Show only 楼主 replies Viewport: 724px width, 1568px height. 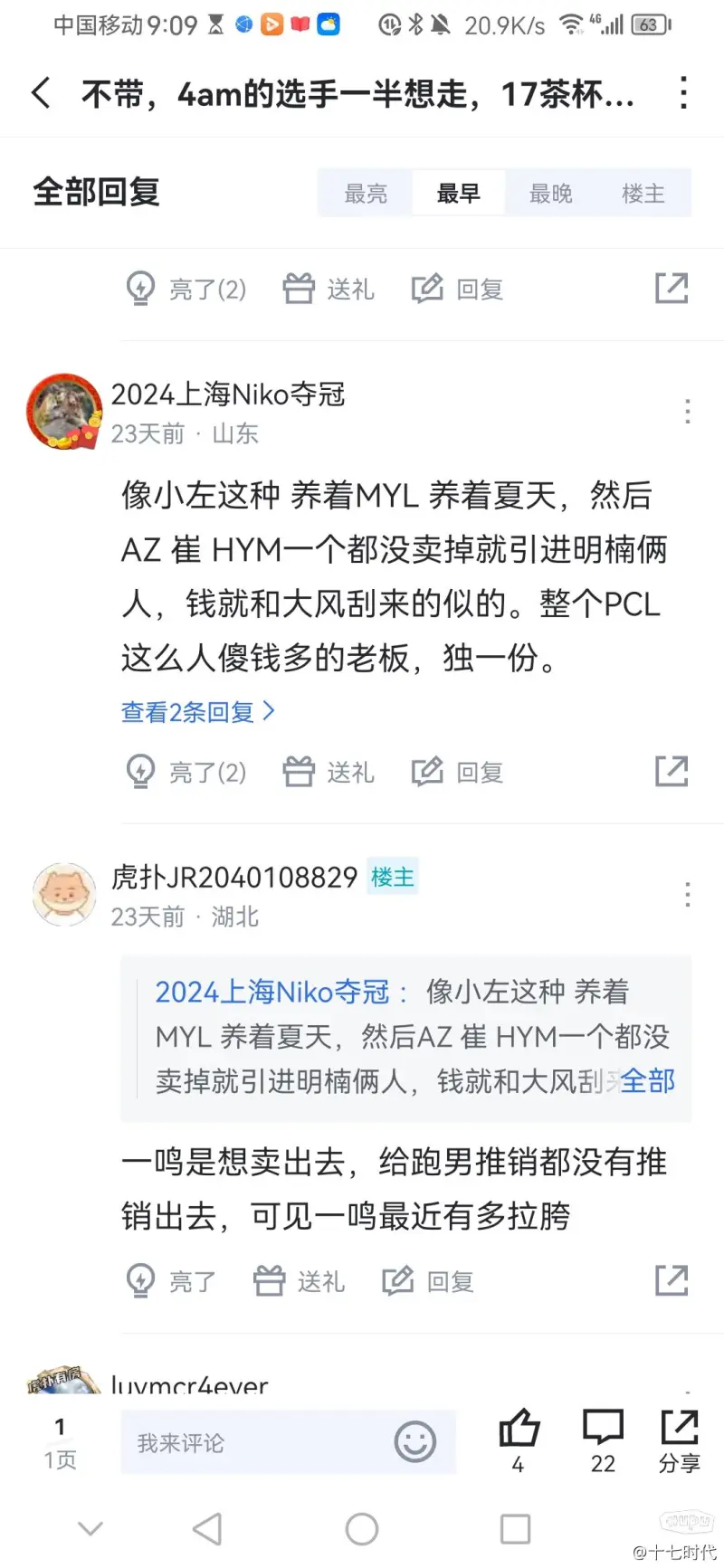[x=643, y=193]
